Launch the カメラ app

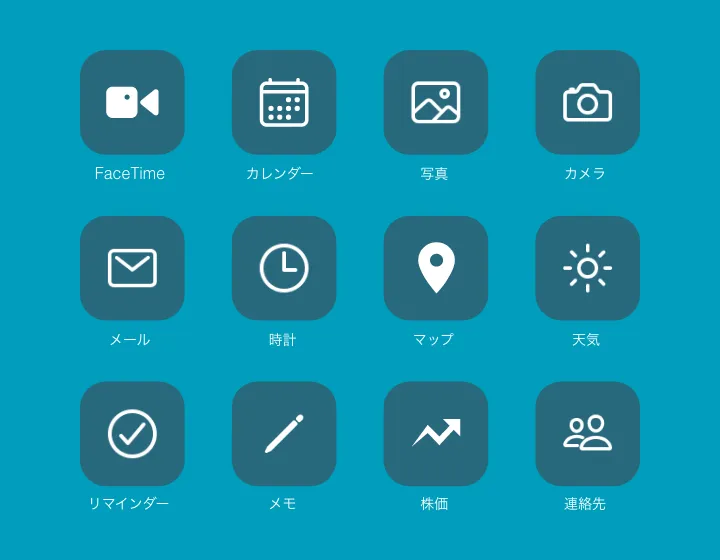coord(587,102)
